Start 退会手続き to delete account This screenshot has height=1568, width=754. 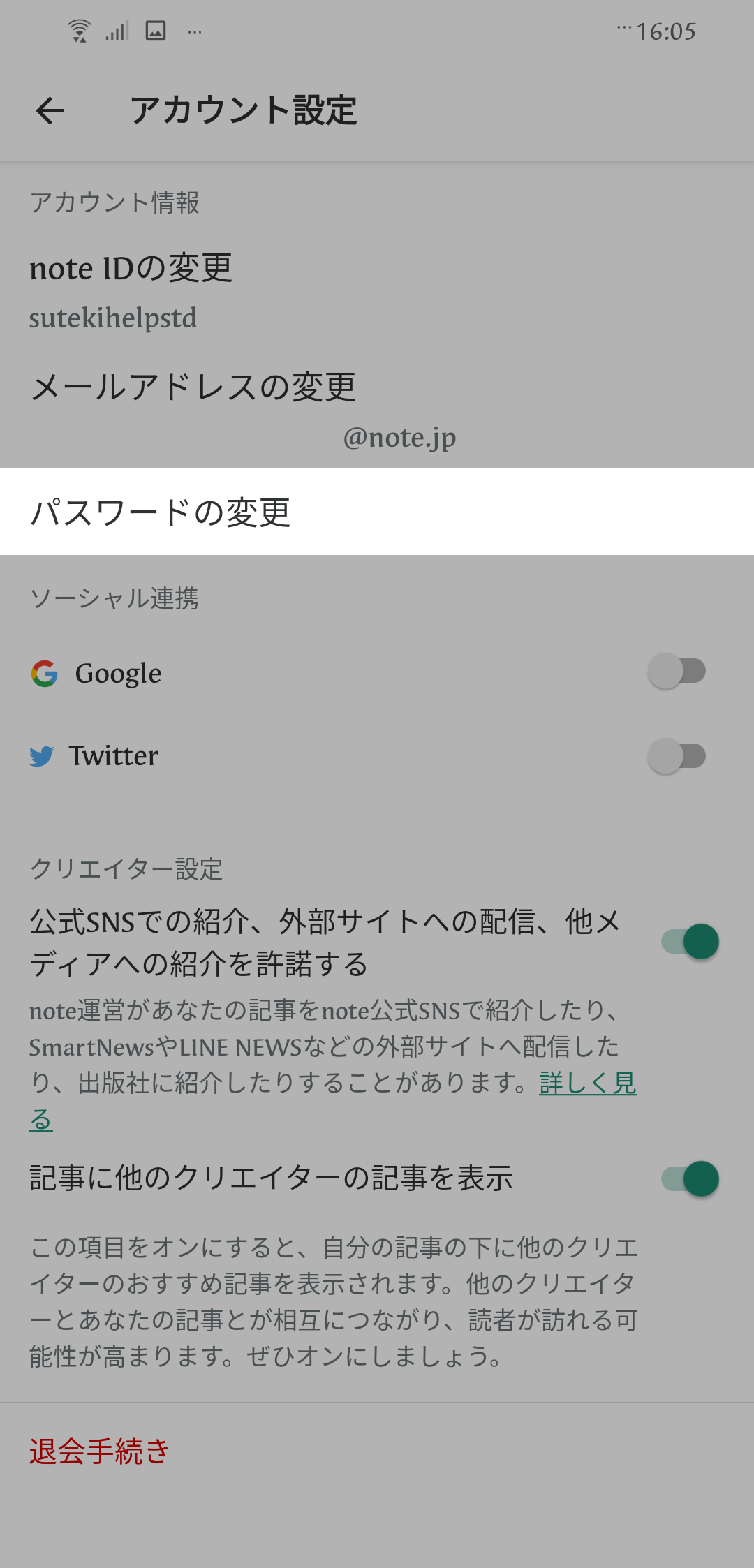tap(99, 1451)
